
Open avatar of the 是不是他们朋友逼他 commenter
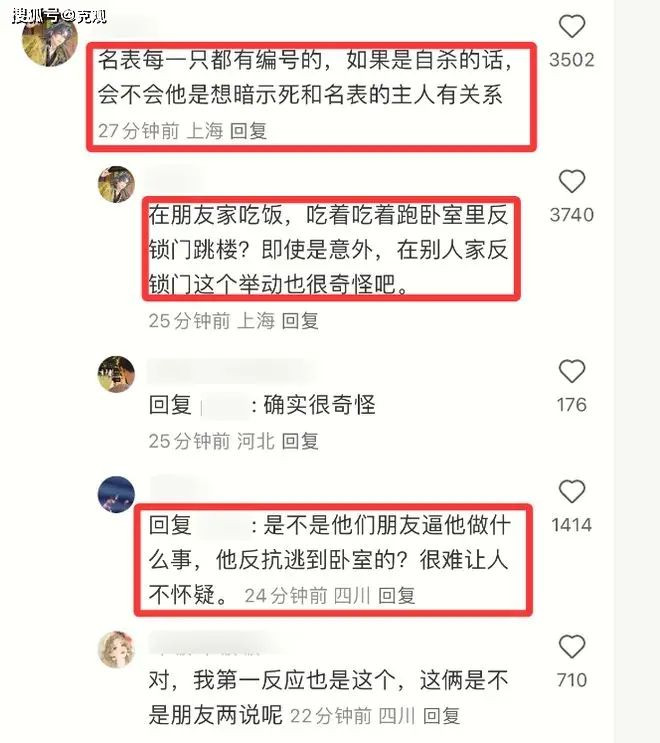116,494
